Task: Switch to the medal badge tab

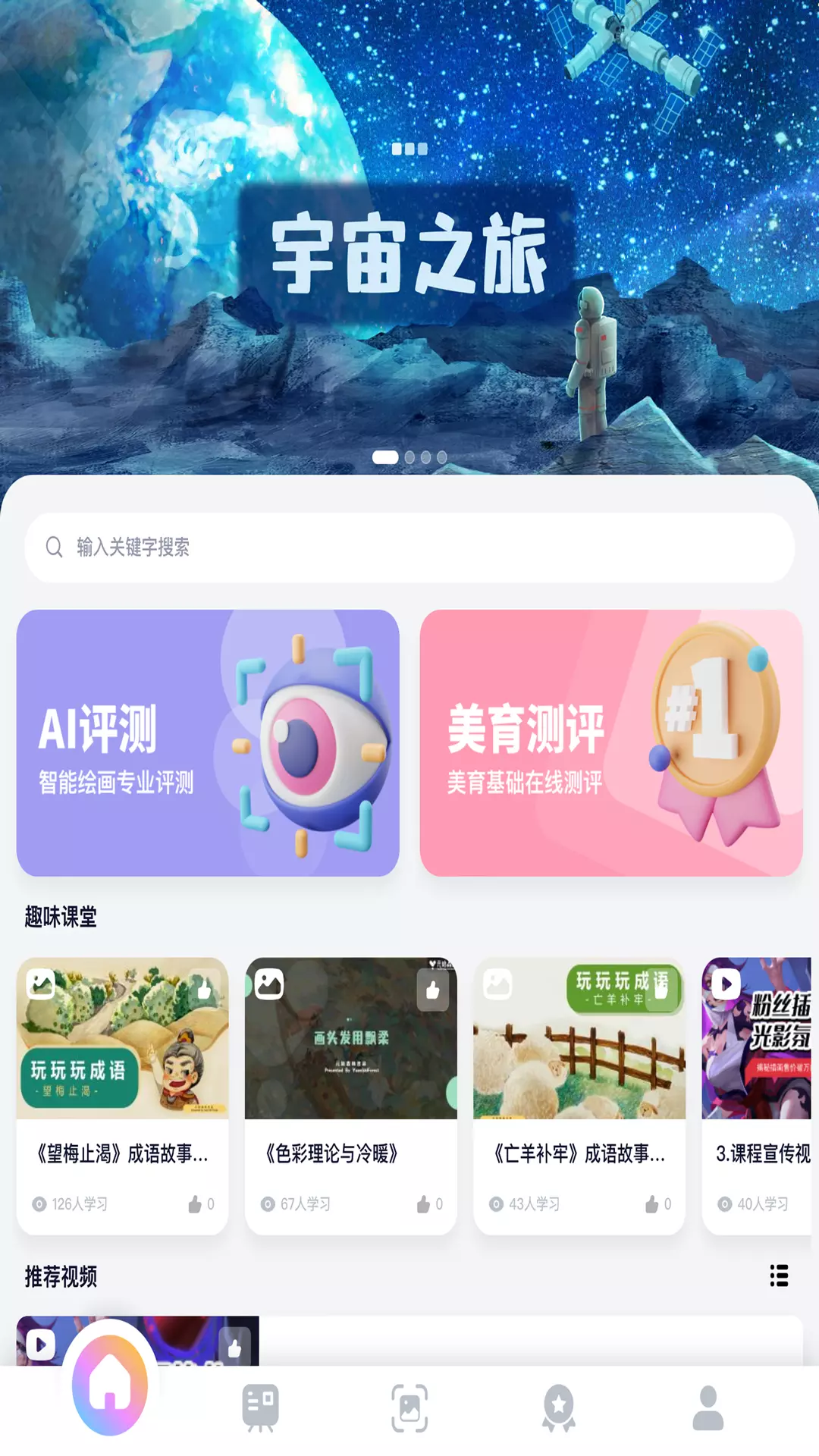Action: pyautogui.click(x=559, y=1407)
